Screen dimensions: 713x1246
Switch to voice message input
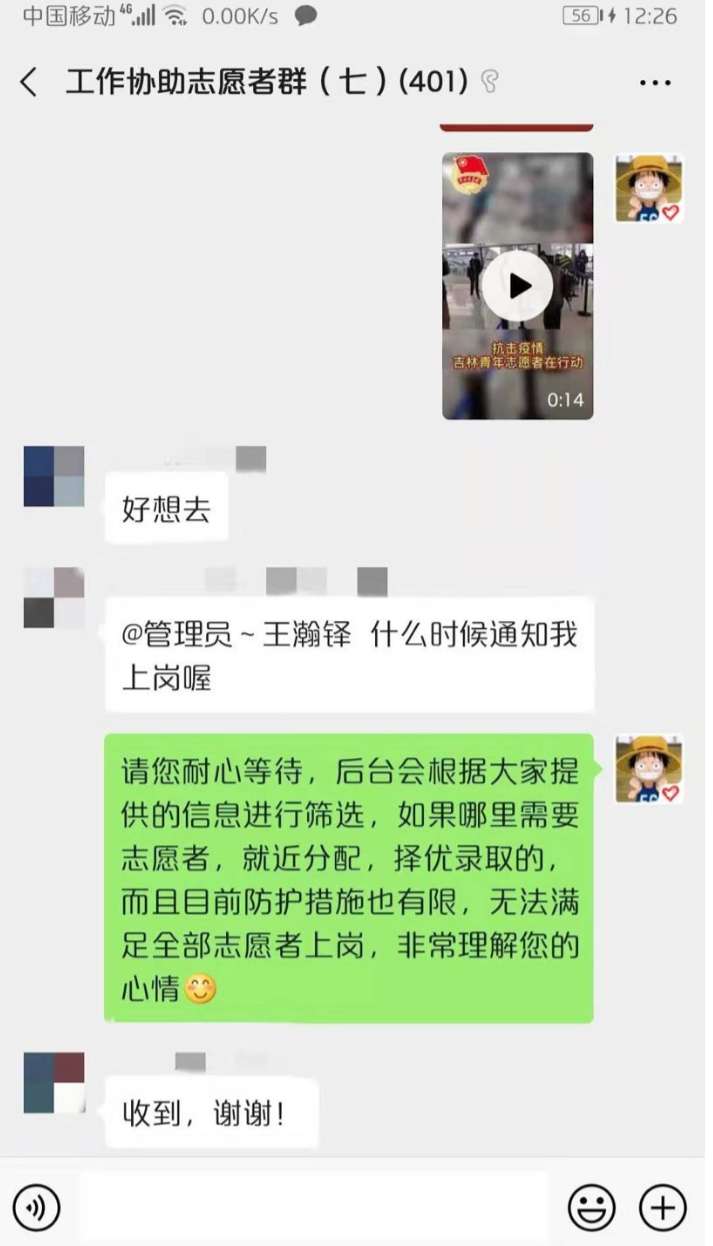click(x=37, y=1207)
